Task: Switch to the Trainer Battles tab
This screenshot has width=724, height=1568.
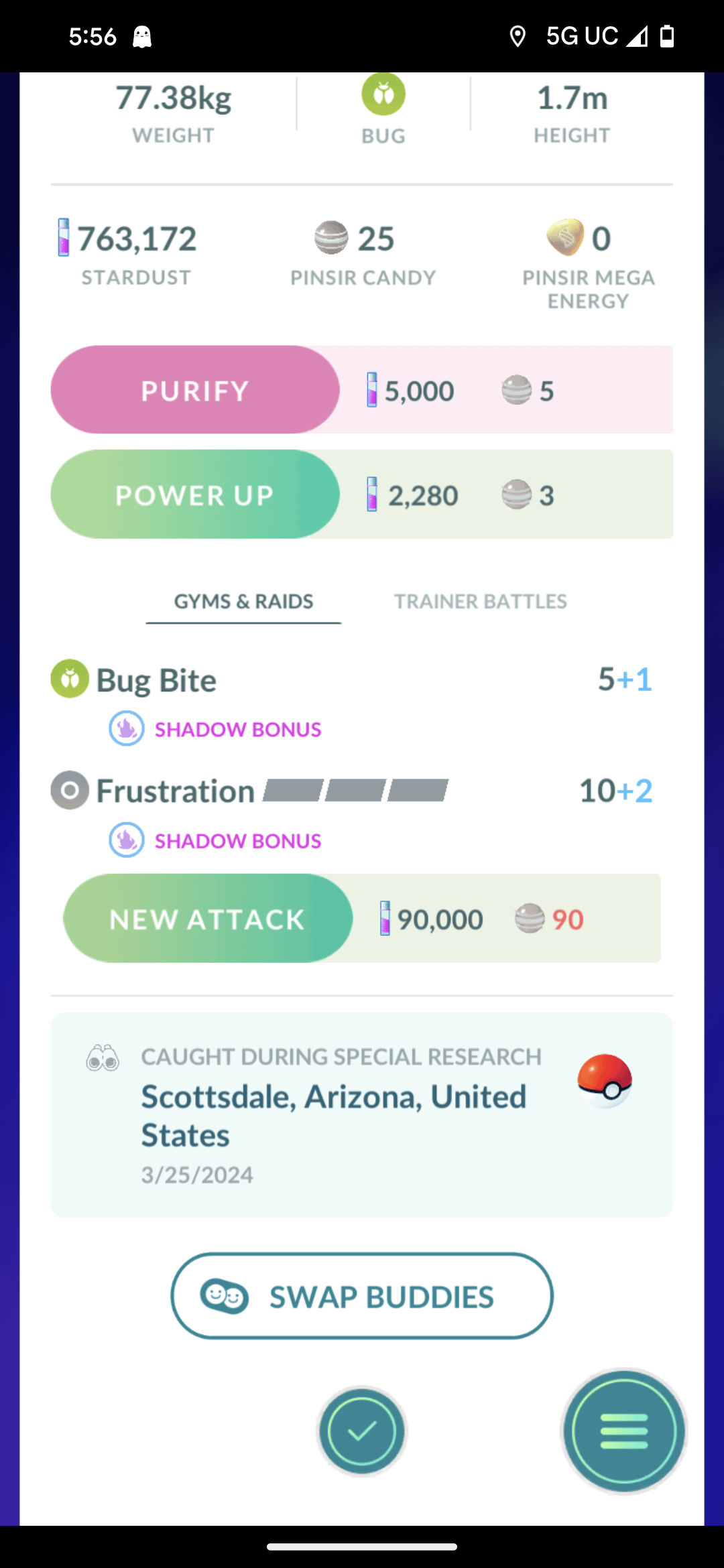Action: coord(480,601)
